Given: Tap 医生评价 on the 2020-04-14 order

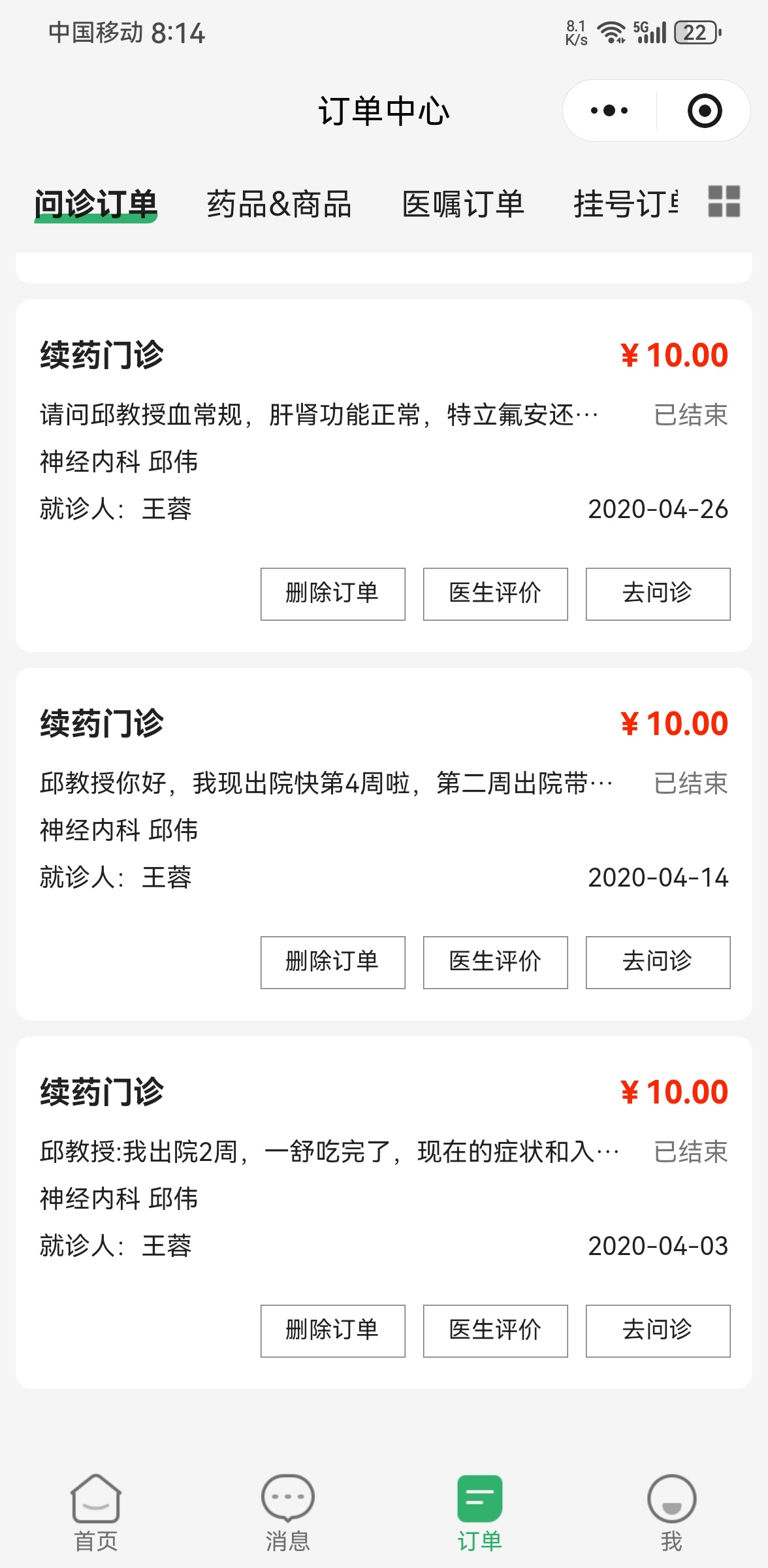Looking at the screenshot, I should pos(495,962).
